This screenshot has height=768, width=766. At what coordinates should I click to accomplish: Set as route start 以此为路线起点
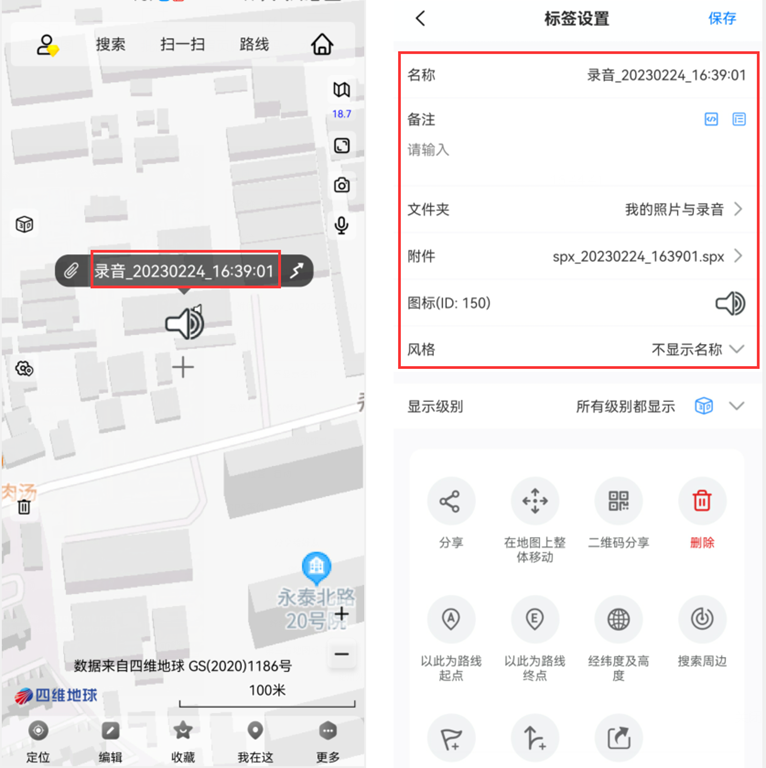[x=451, y=621]
